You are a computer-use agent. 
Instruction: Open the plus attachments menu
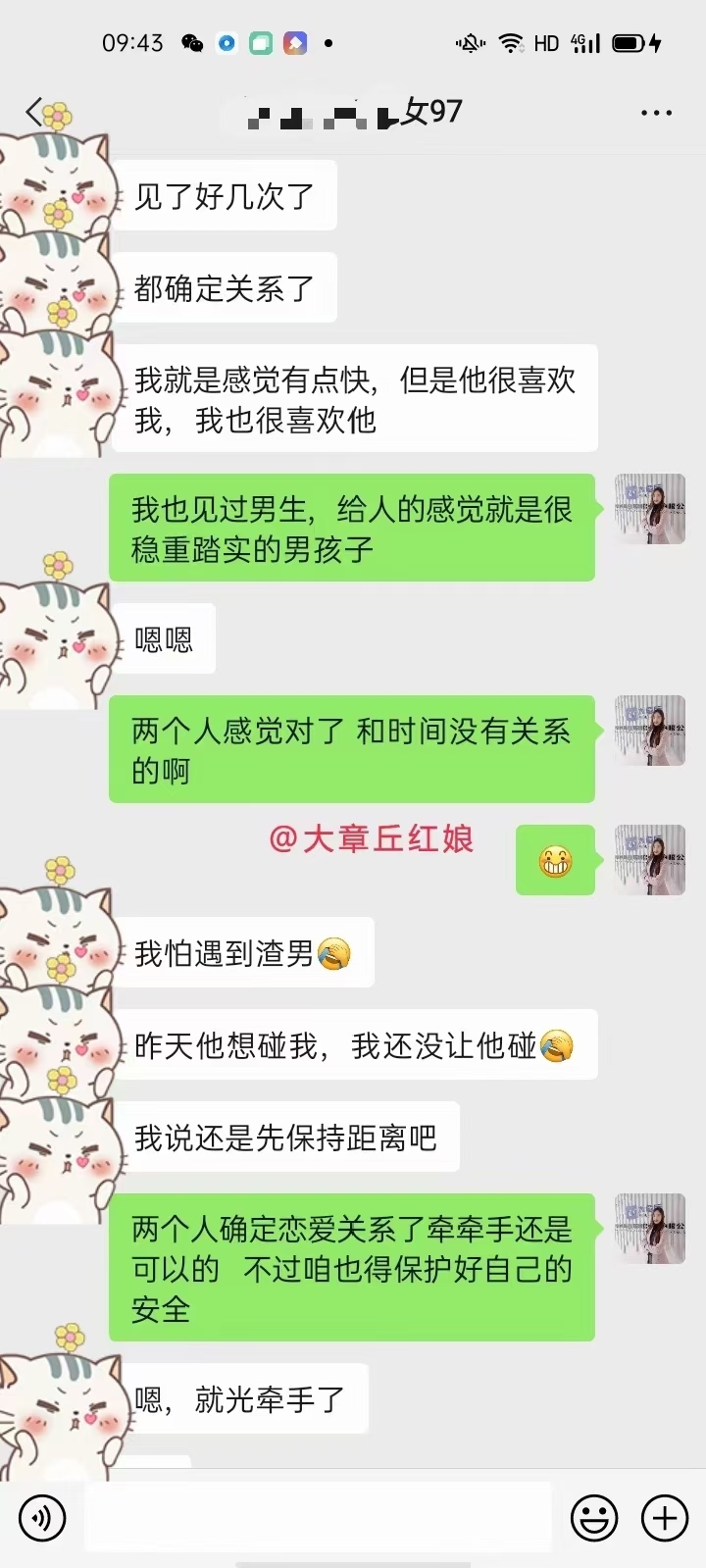(665, 1518)
